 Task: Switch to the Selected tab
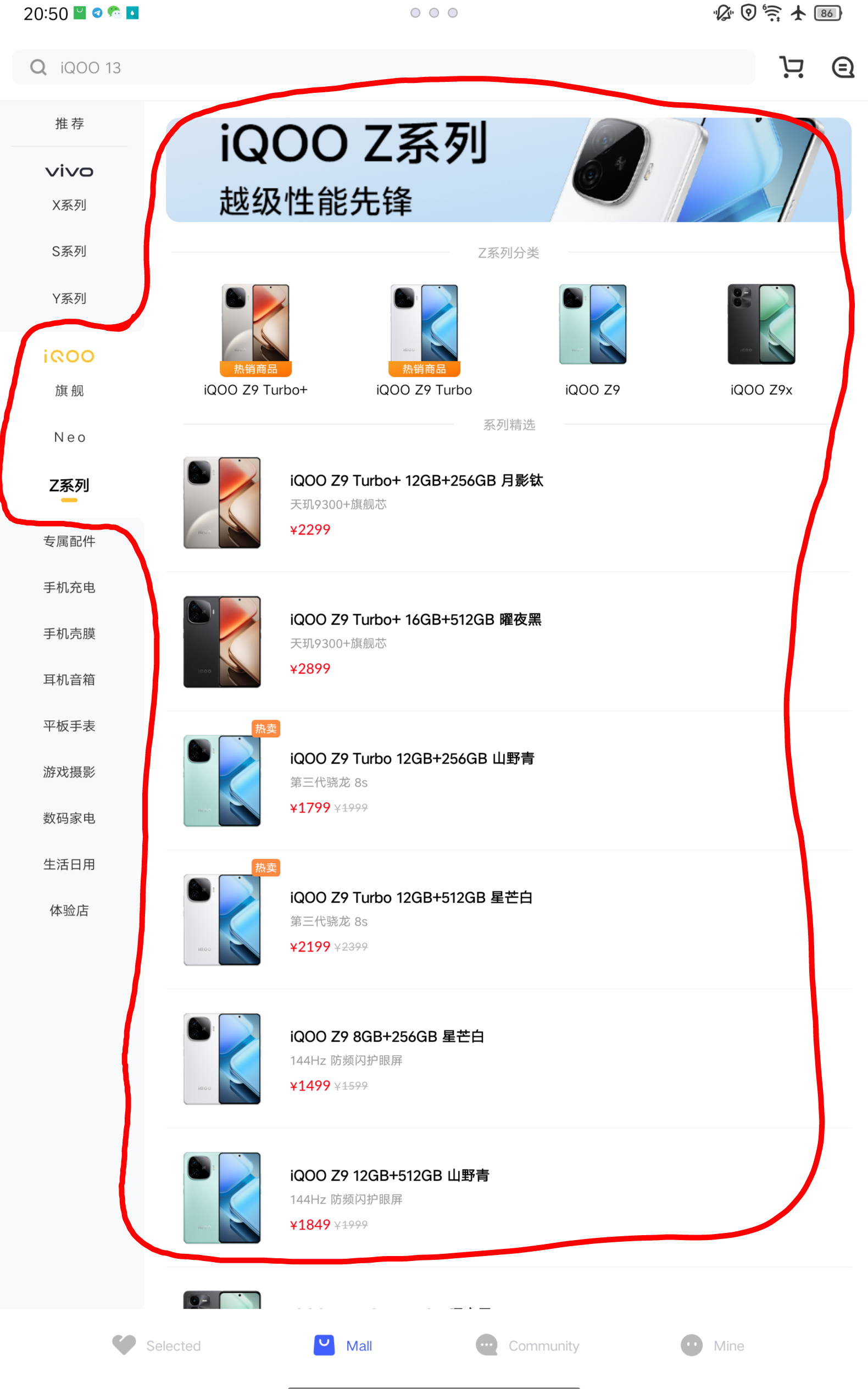pyautogui.click(x=157, y=1346)
